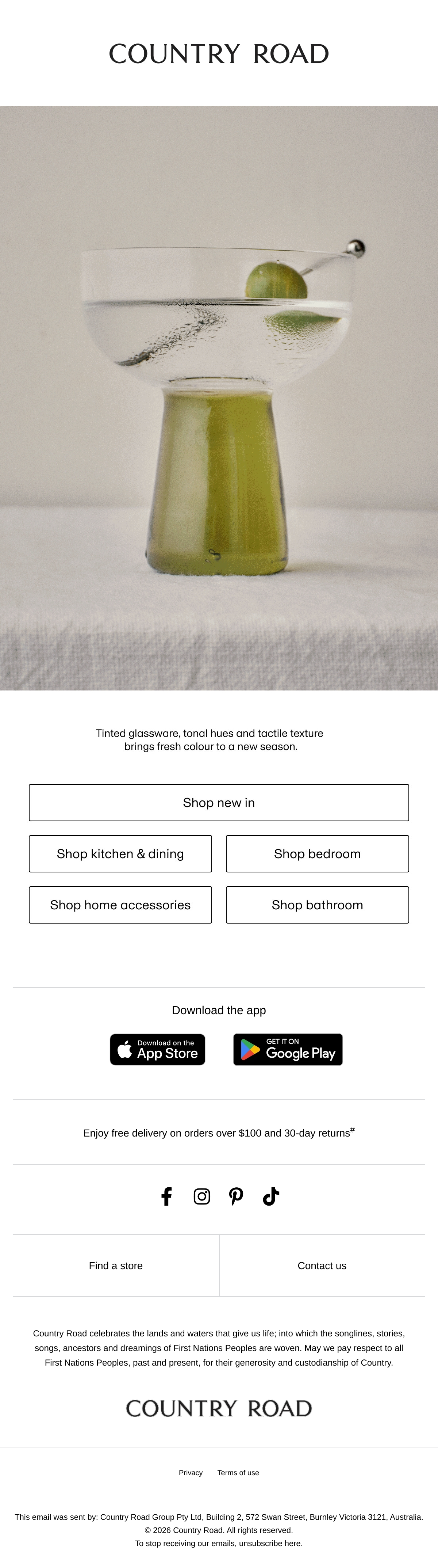Open the TikTok icon
Viewport: 438px width, 1568px height.
271,1196
